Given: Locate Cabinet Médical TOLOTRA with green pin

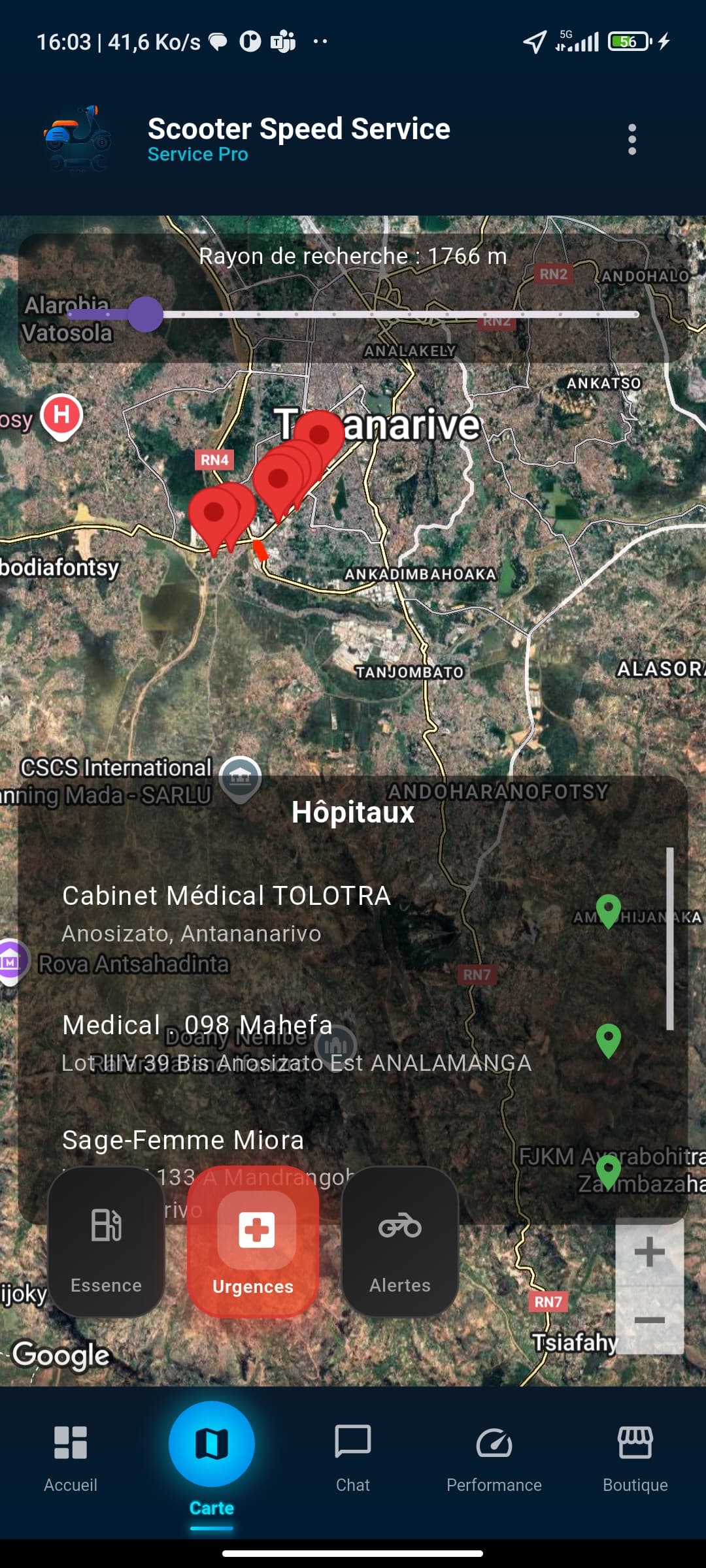Looking at the screenshot, I should 608,910.
